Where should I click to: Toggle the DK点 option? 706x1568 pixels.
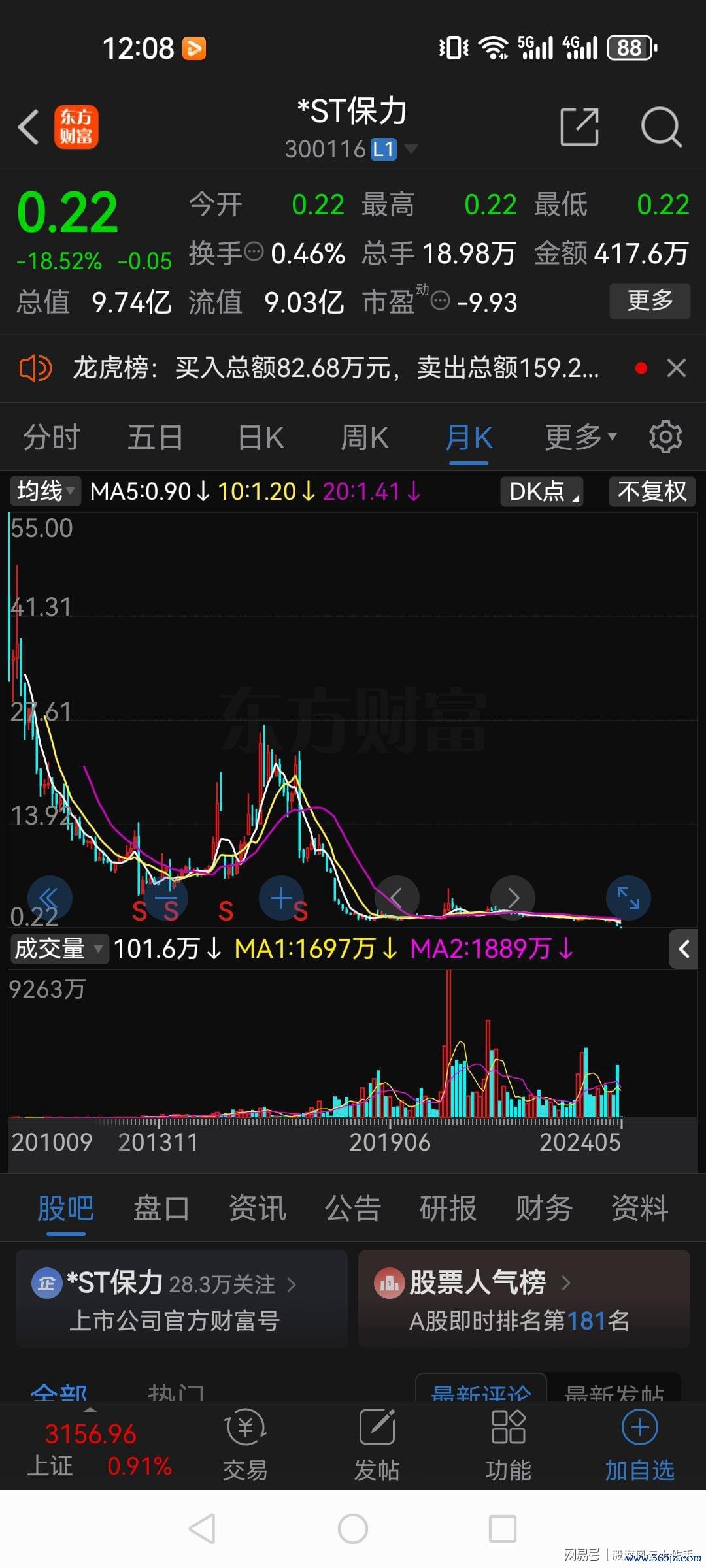click(542, 491)
